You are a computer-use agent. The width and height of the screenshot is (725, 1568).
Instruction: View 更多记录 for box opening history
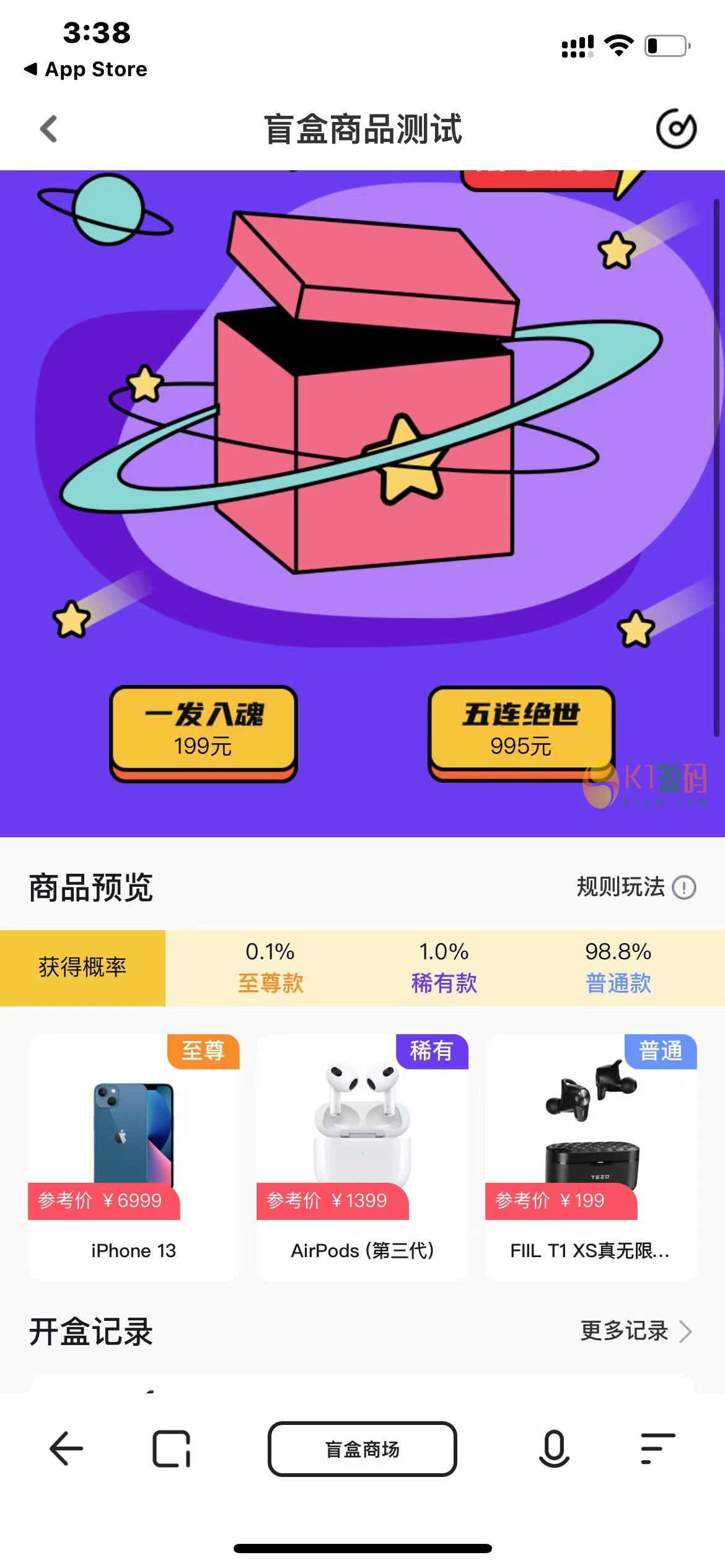point(635,1331)
